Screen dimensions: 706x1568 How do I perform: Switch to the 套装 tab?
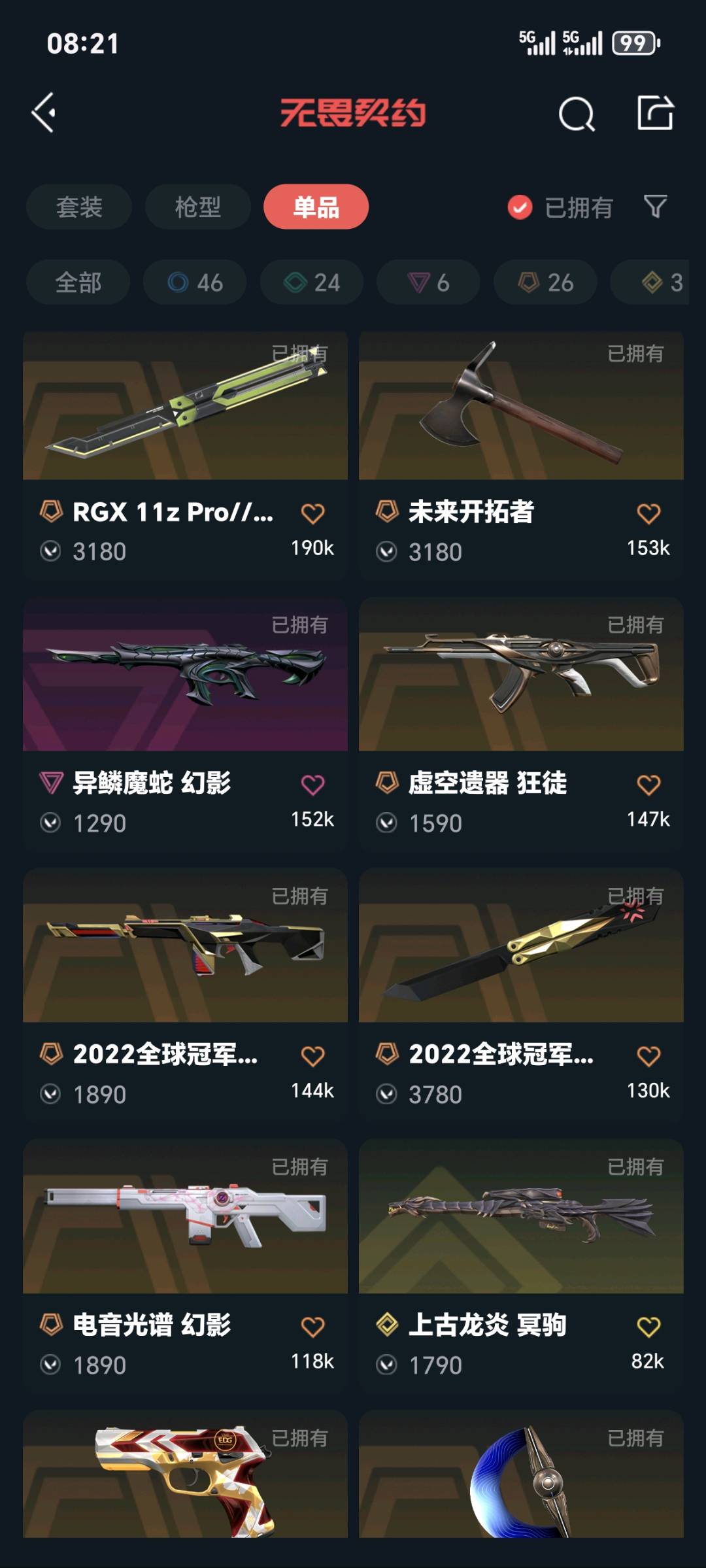(79, 207)
